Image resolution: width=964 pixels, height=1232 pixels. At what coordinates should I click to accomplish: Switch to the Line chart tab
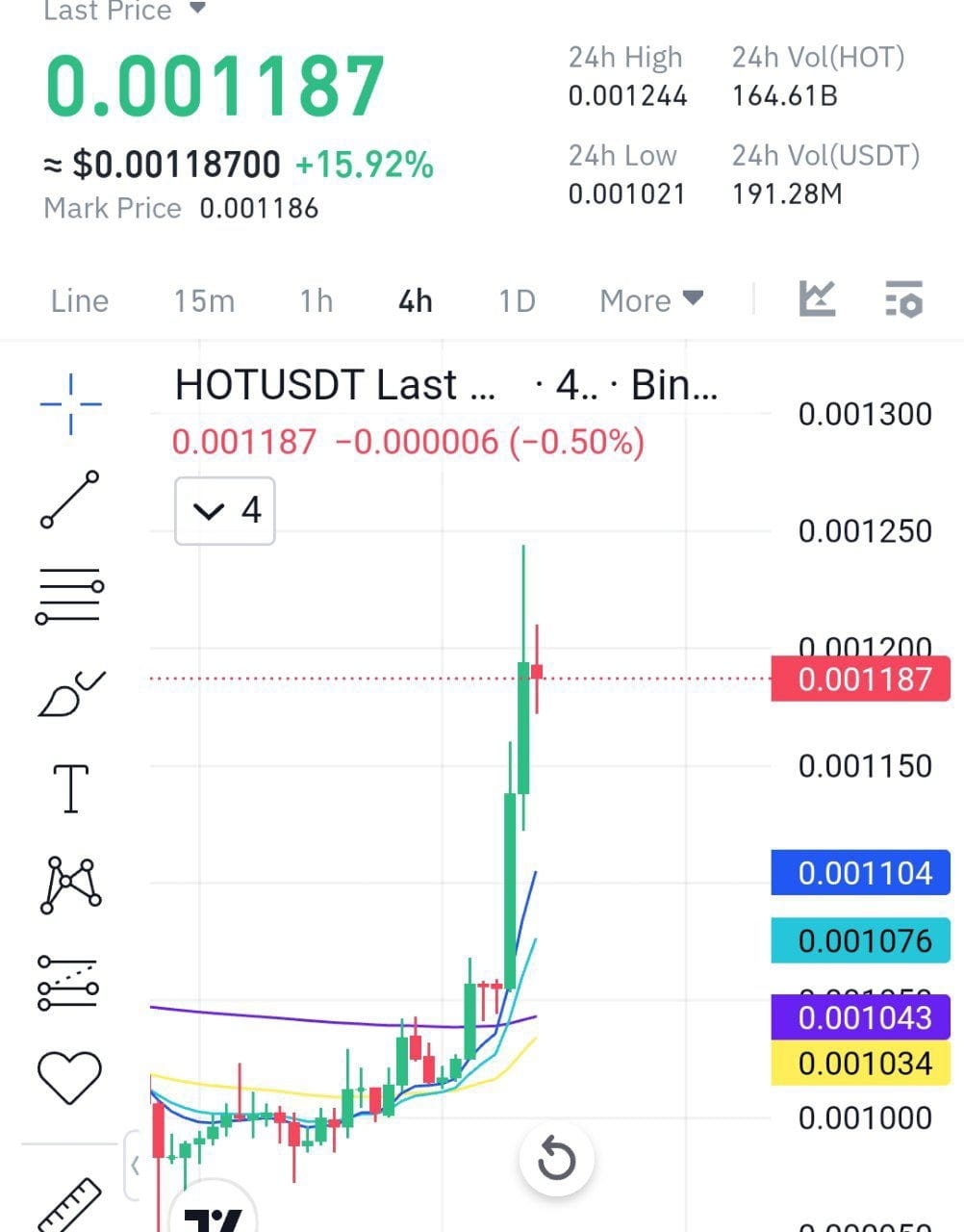point(79,300)
